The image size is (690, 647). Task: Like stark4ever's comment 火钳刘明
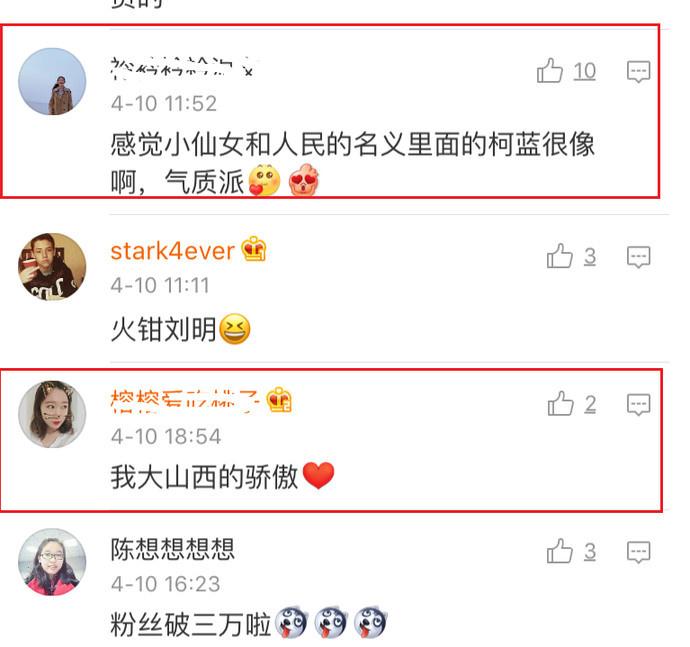pyautogui.click(x=560, y=257)
